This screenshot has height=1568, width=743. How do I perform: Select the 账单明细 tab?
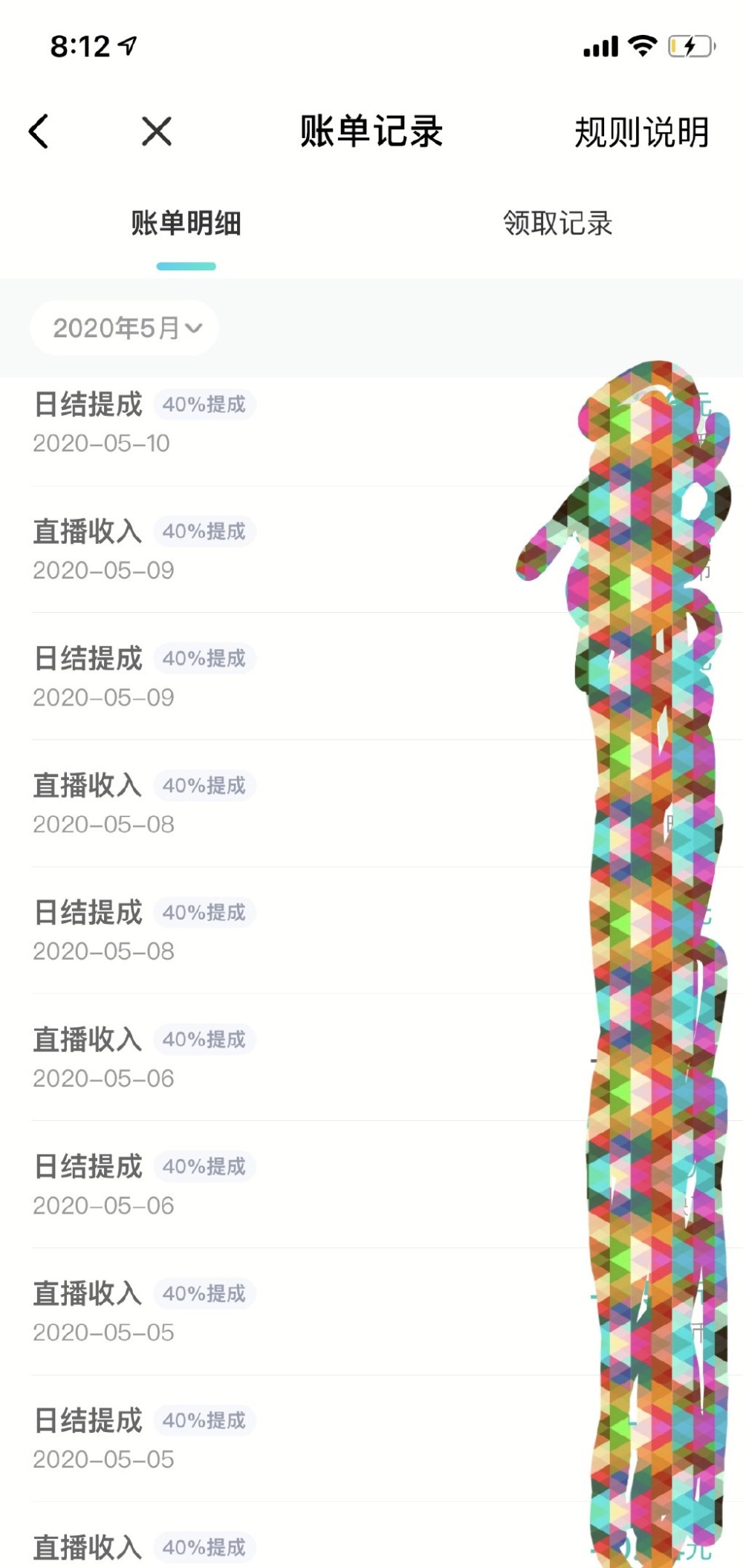click(186, 223)
